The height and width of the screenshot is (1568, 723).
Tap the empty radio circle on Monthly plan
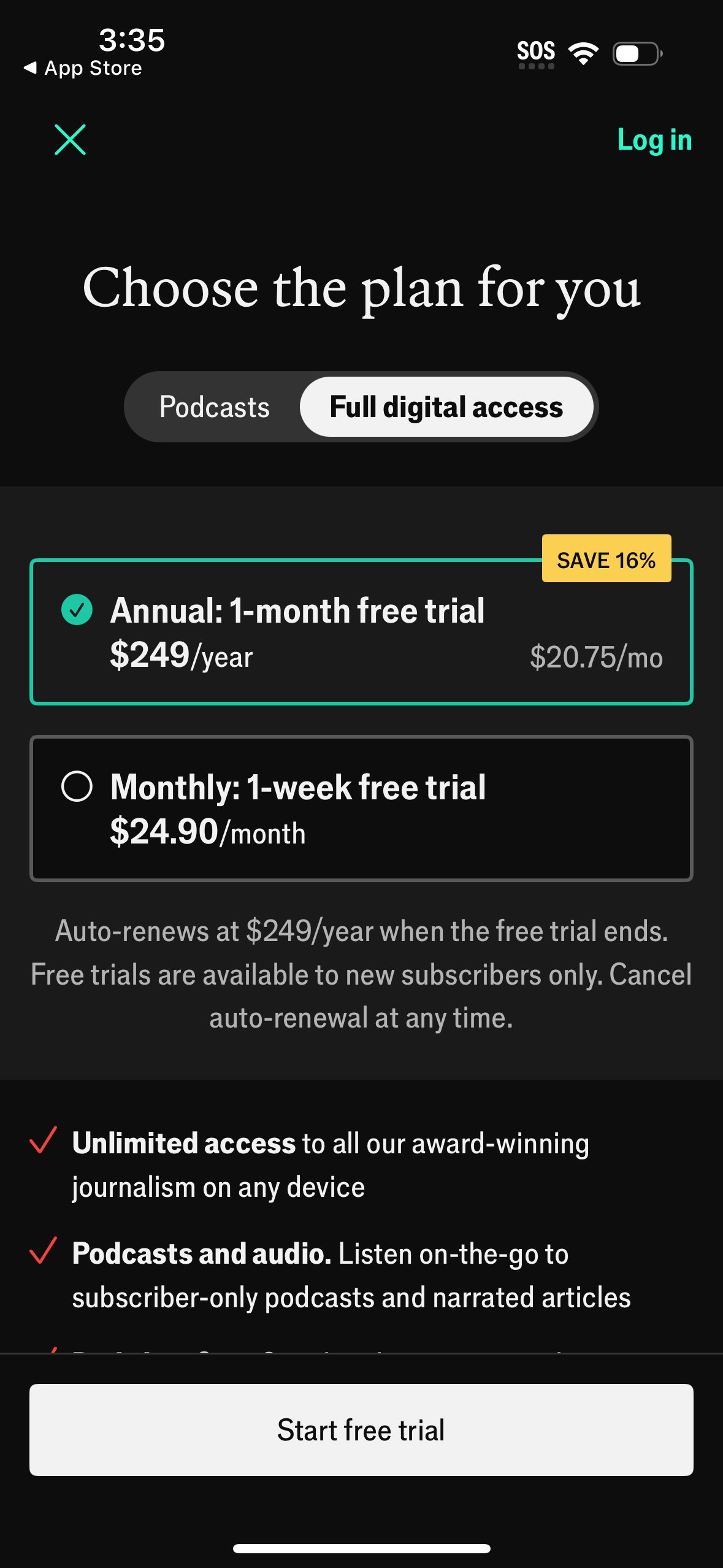coord(76,787)
